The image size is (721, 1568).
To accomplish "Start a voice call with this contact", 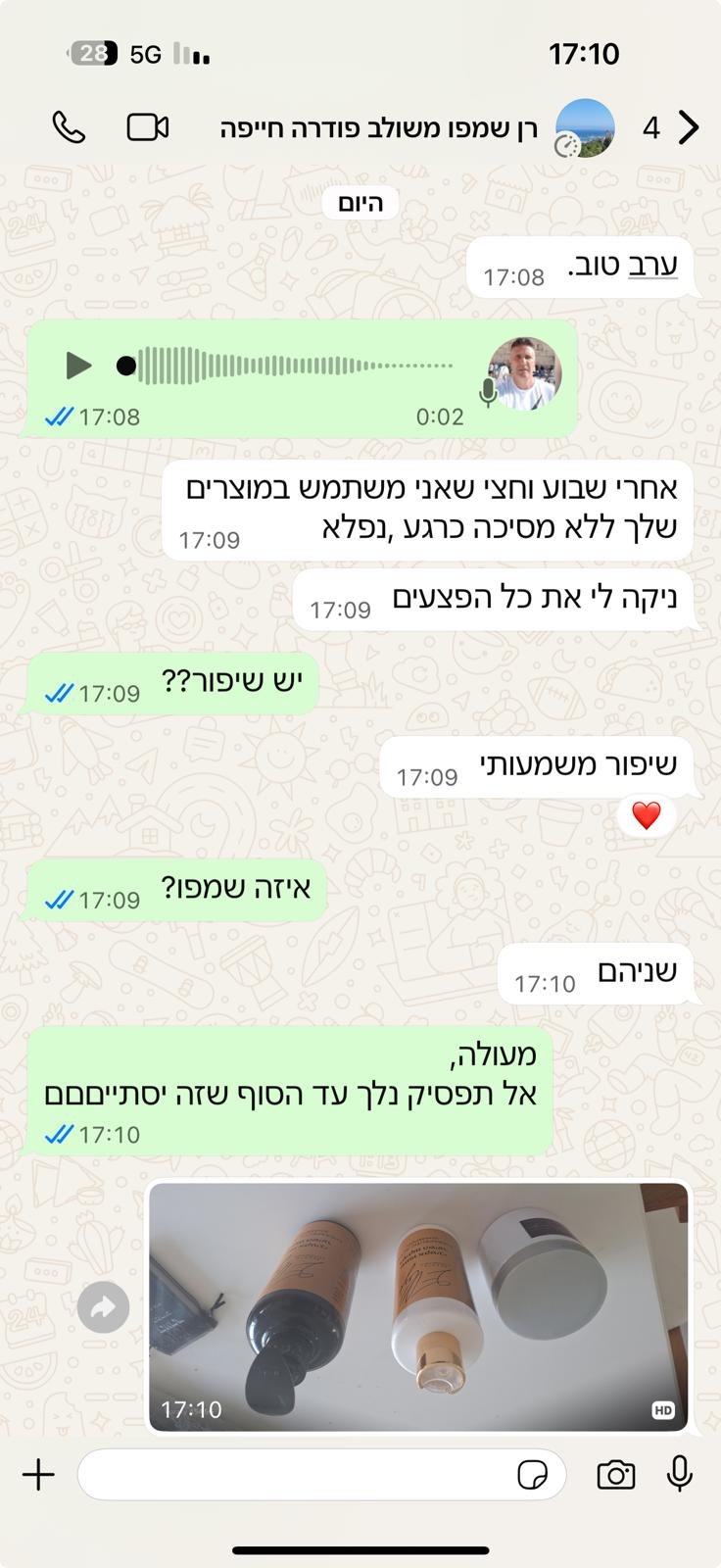I will [69, 127].
